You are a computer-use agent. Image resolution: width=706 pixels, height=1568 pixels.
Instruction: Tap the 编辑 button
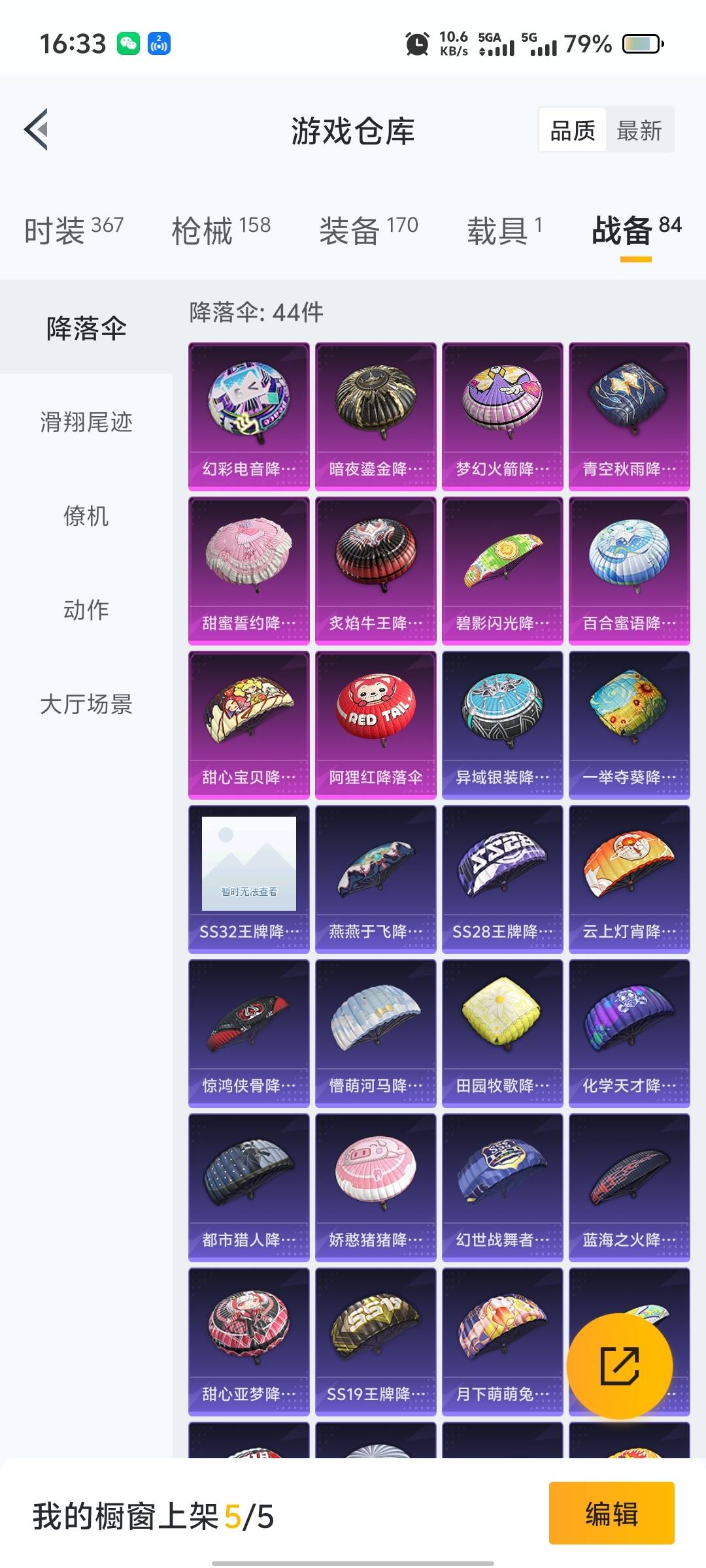(x=611, y=1513)
